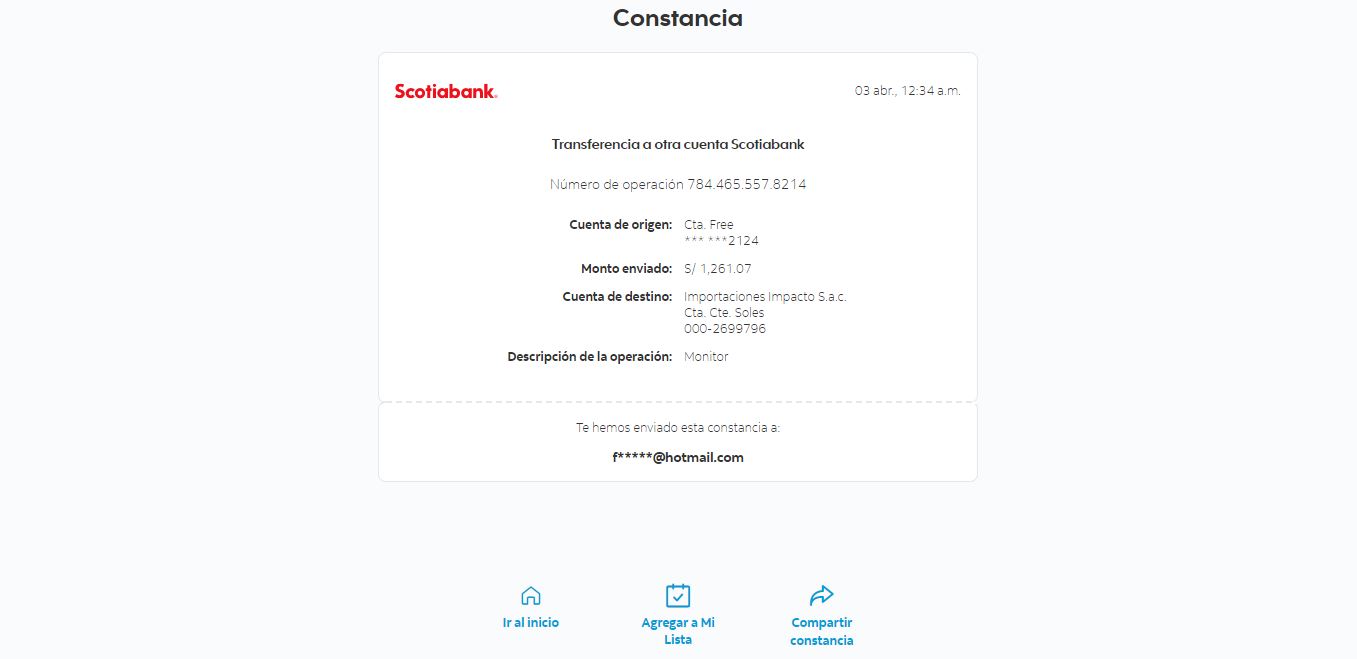Screen dimensions: 1357x659
Task: Go to the home page via Ir al inicio
Action: tap(531, 607)
